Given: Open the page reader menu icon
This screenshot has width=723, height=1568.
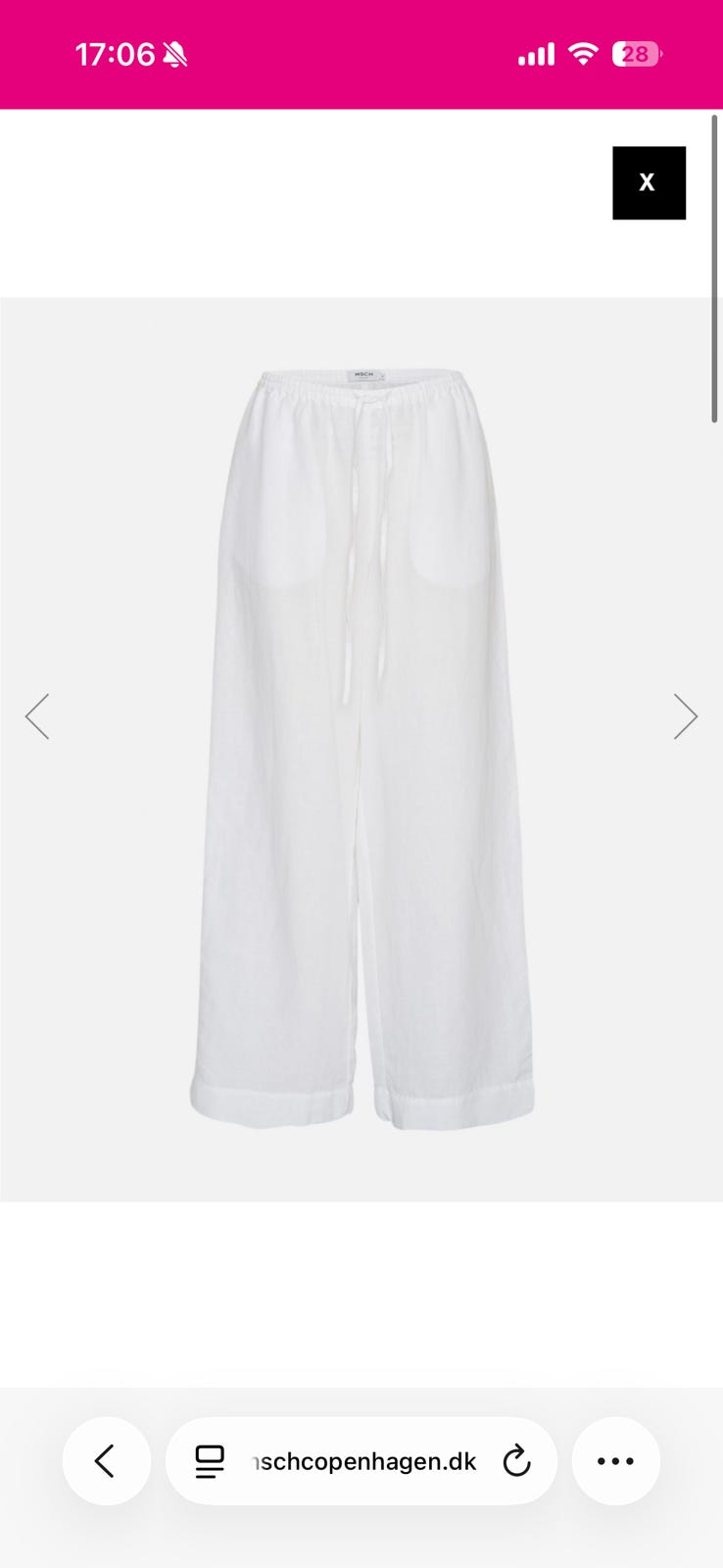Looking at the screenshot, I should 210,1461.
